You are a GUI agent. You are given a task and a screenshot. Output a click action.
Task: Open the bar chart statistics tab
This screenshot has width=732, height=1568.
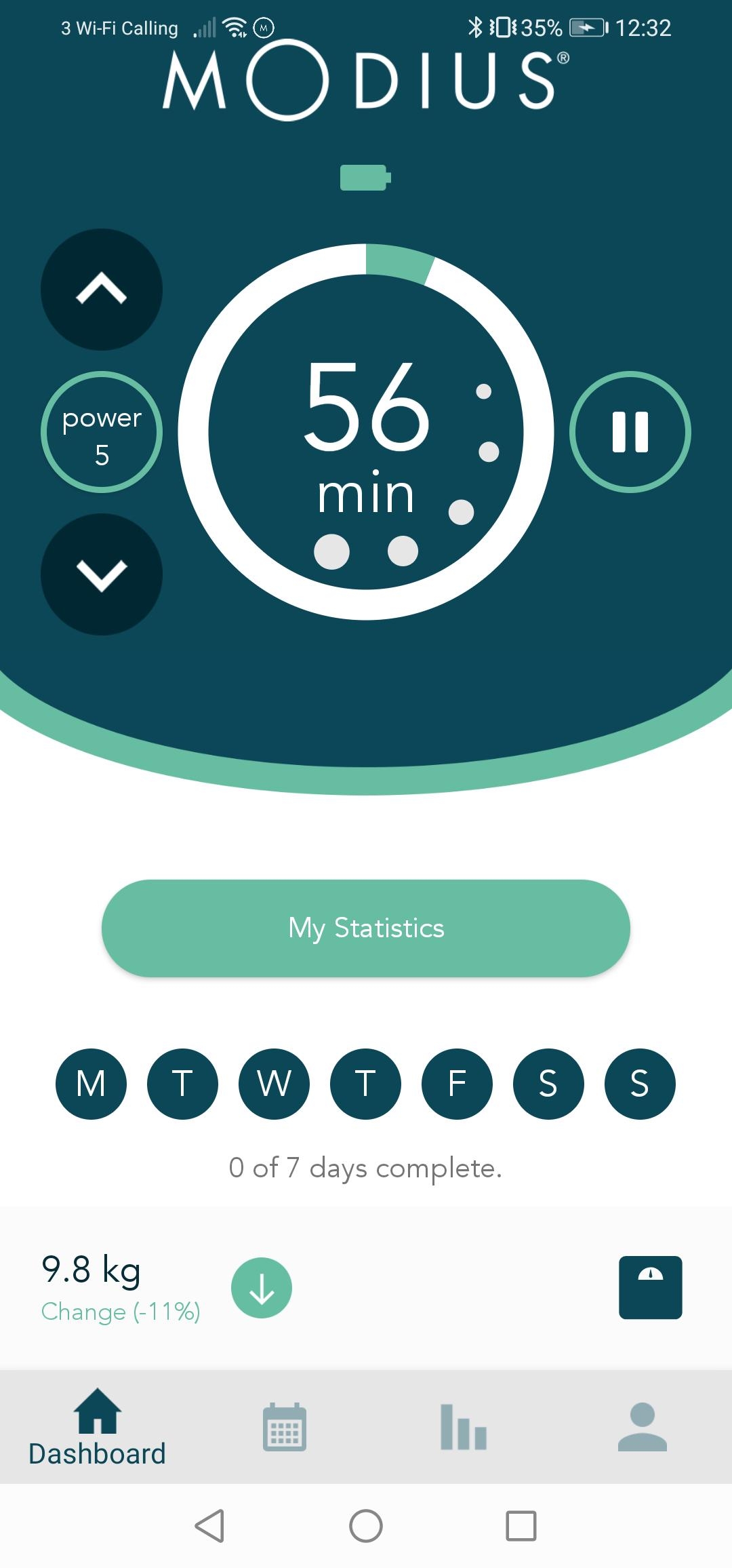click(464, 1427)
